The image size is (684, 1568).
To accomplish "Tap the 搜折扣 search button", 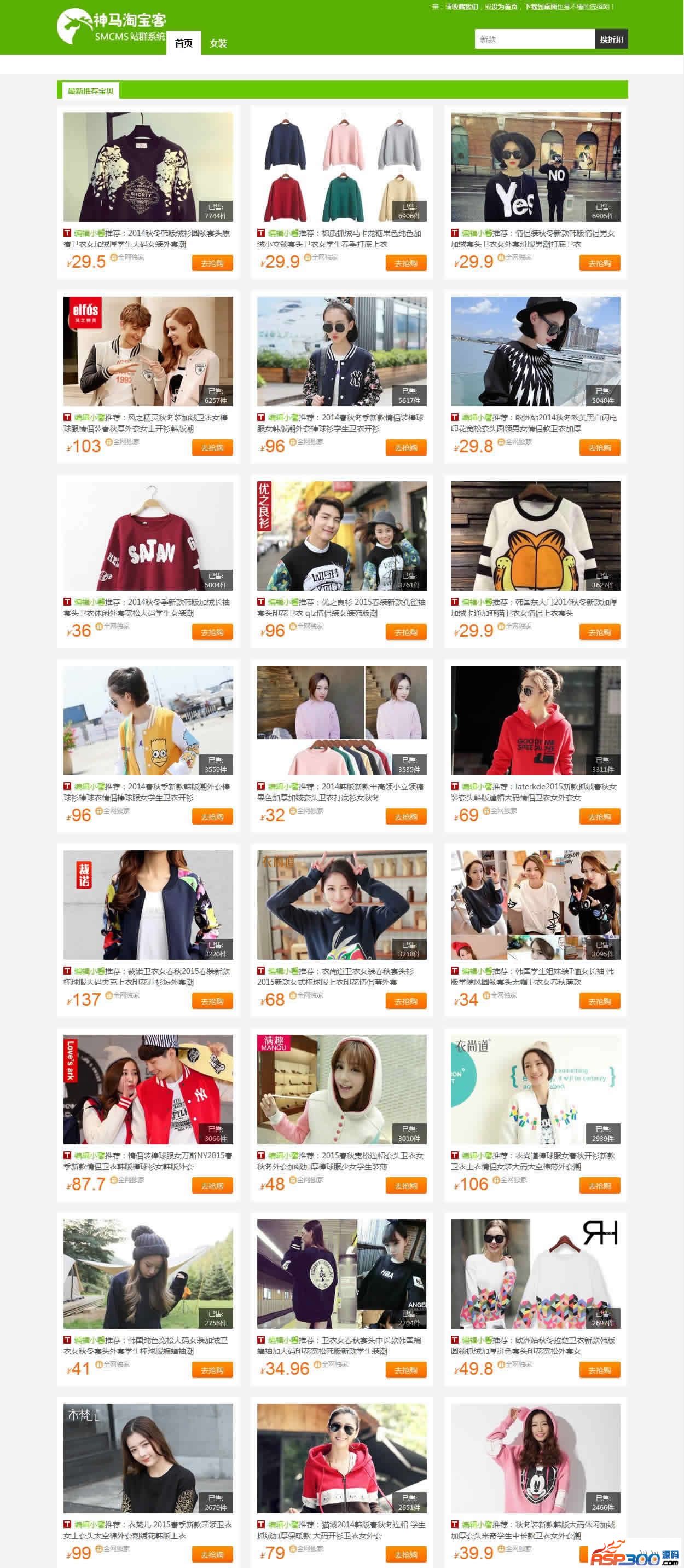I will click(x=611, y=39).
